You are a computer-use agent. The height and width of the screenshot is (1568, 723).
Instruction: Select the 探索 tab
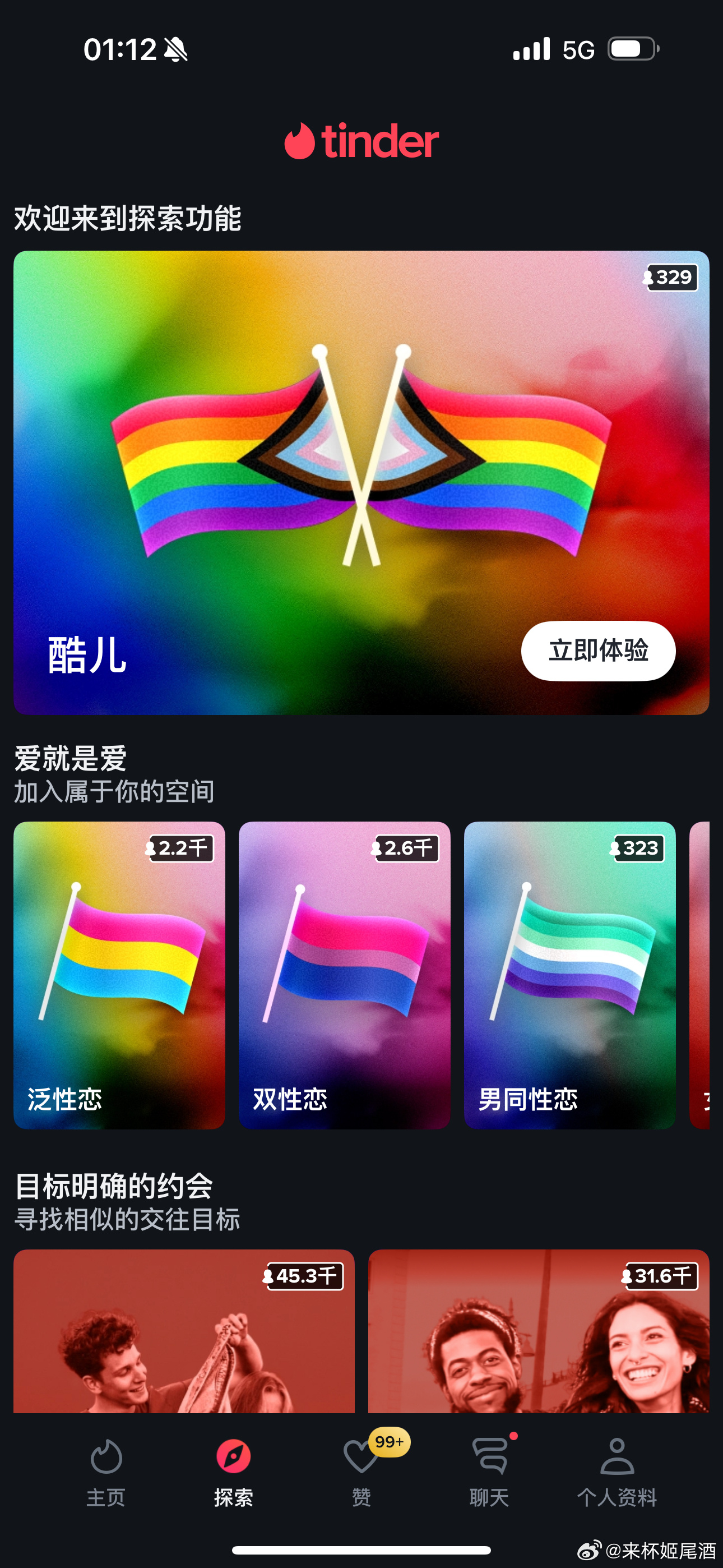click(x=234, y=1470)
